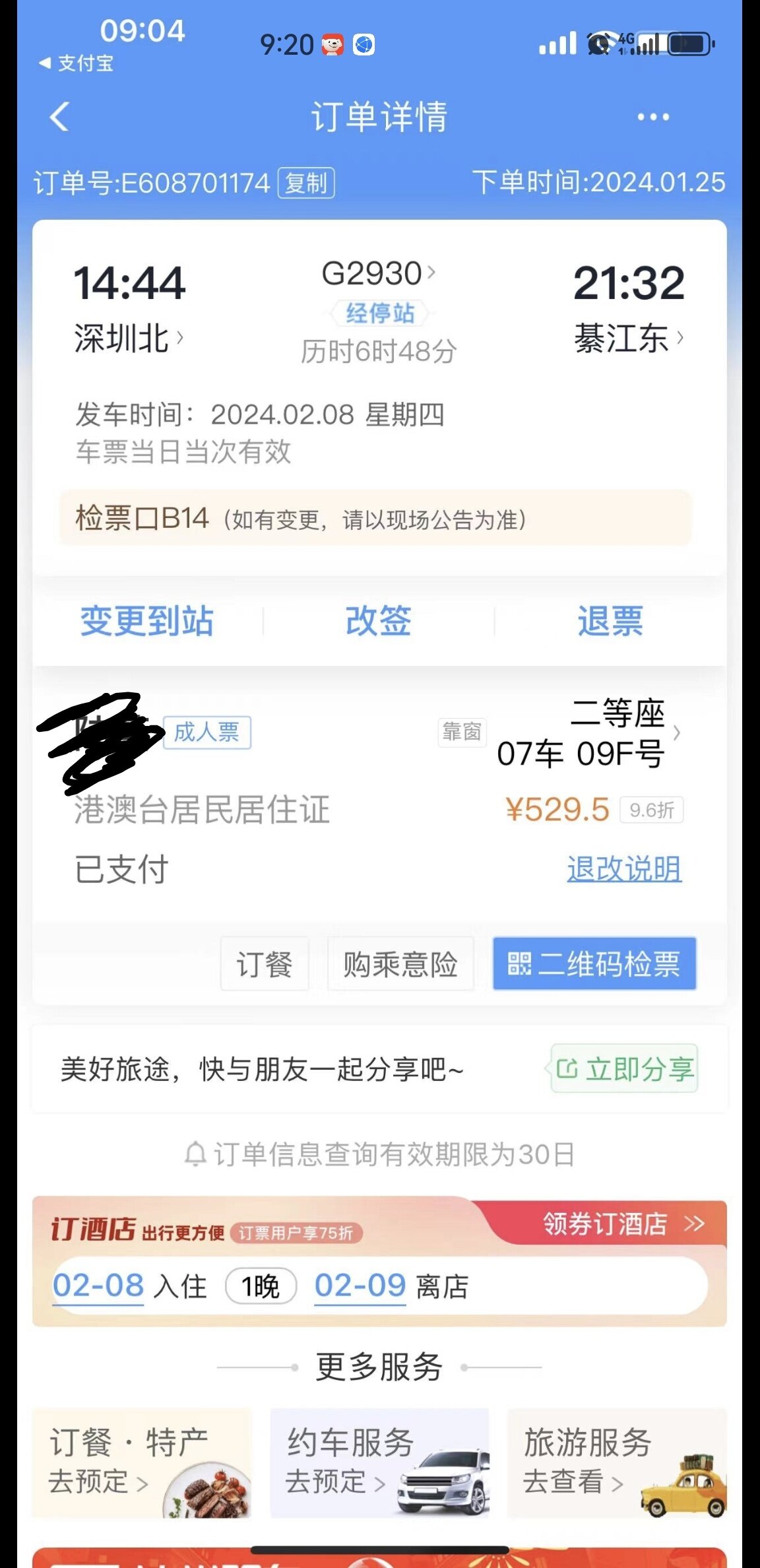Image resolution: width=760 pixels, height=1568 pixels.
Task: Open the three-dot overflow menu
Action: 652,117
